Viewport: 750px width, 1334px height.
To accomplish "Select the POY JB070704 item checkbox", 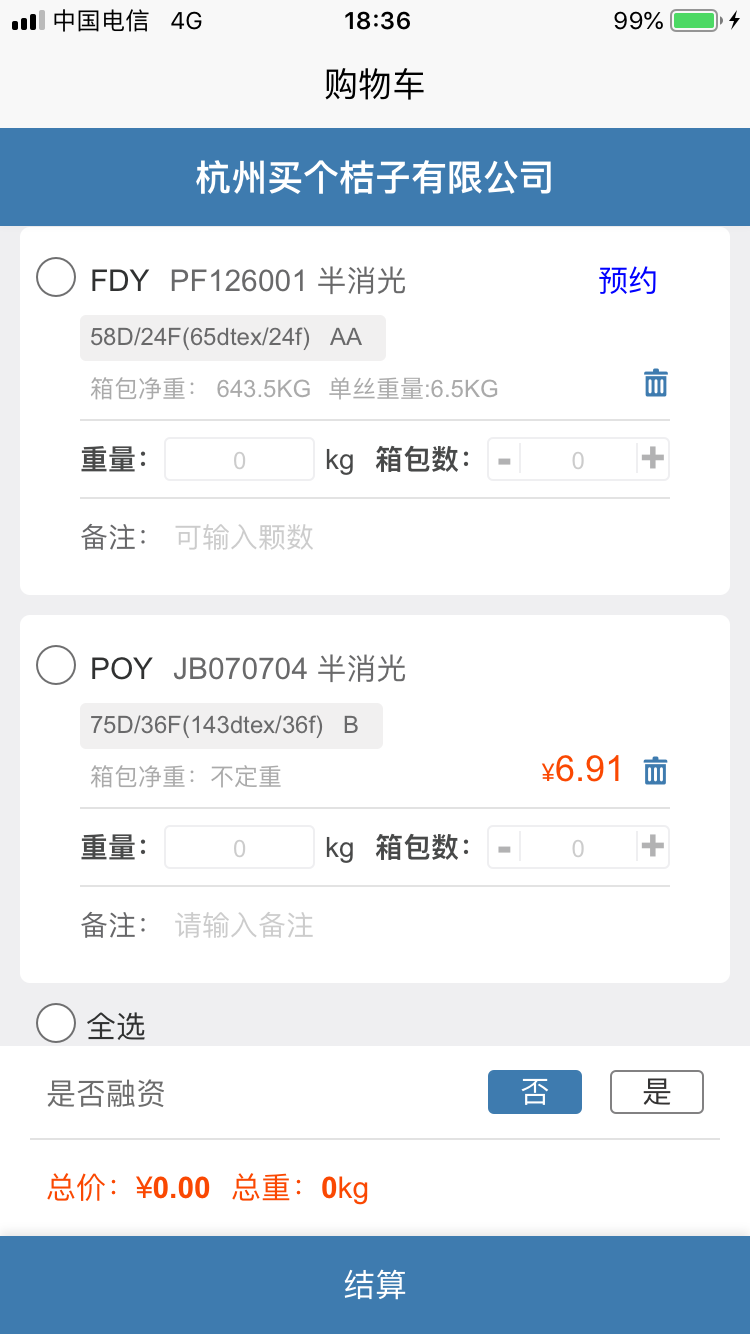I will pyautogui.click(x=56, y=665).
